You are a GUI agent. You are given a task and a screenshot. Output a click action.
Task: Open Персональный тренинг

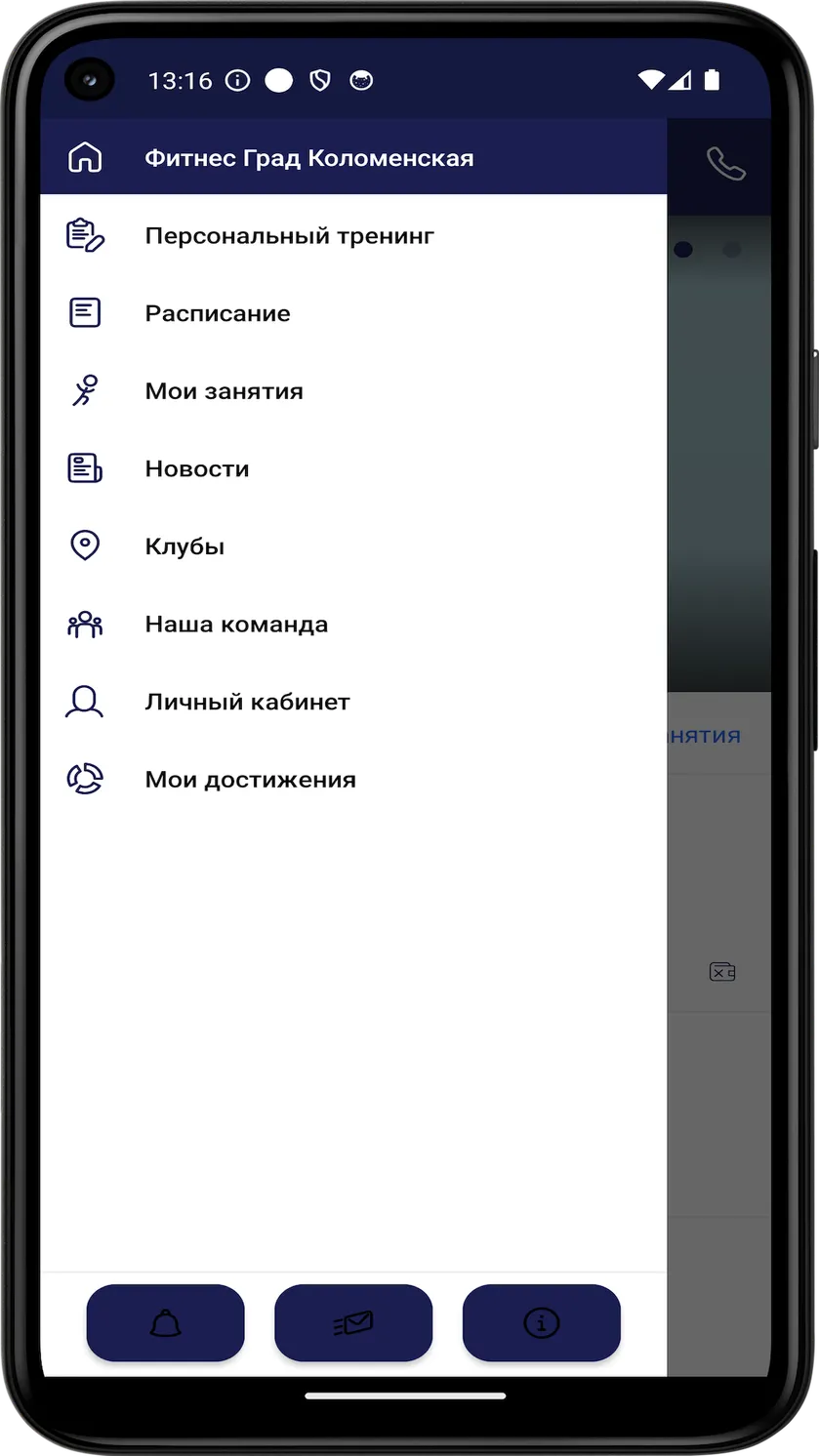point(353,235)
